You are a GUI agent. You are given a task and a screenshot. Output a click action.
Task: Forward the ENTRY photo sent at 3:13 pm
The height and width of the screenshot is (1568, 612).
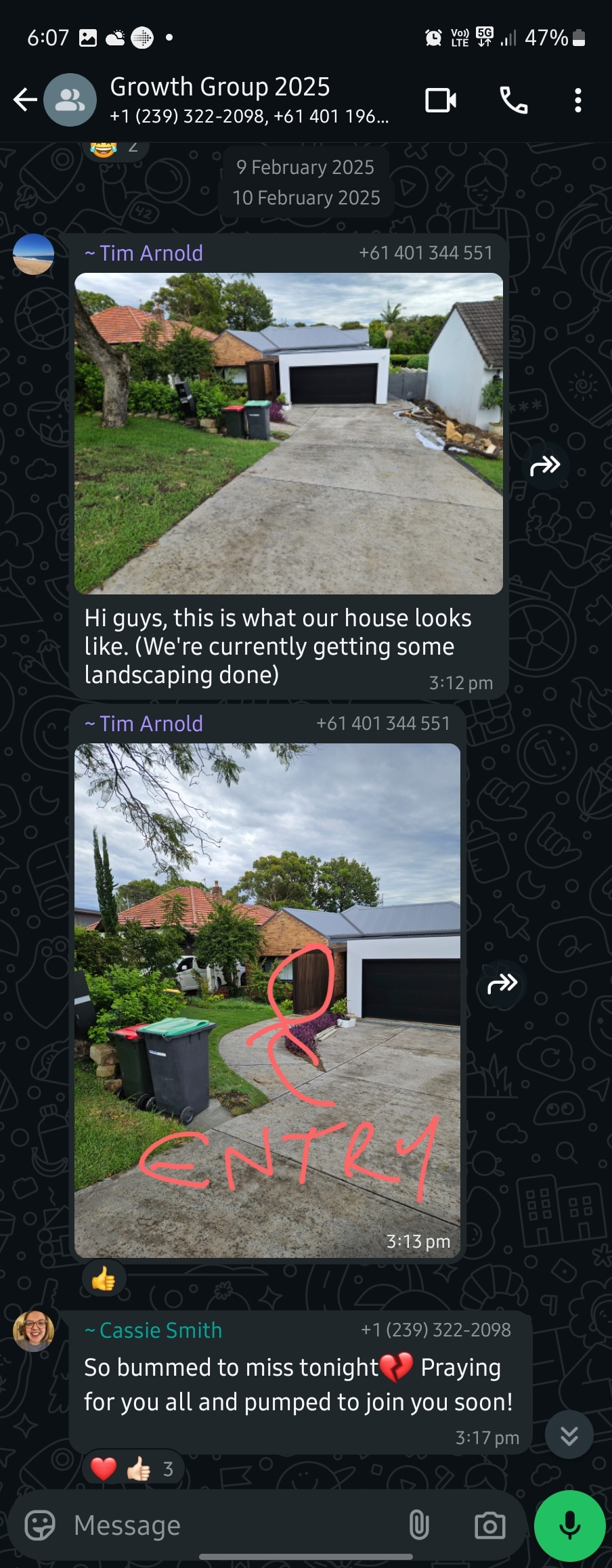(x=502, y=983)
